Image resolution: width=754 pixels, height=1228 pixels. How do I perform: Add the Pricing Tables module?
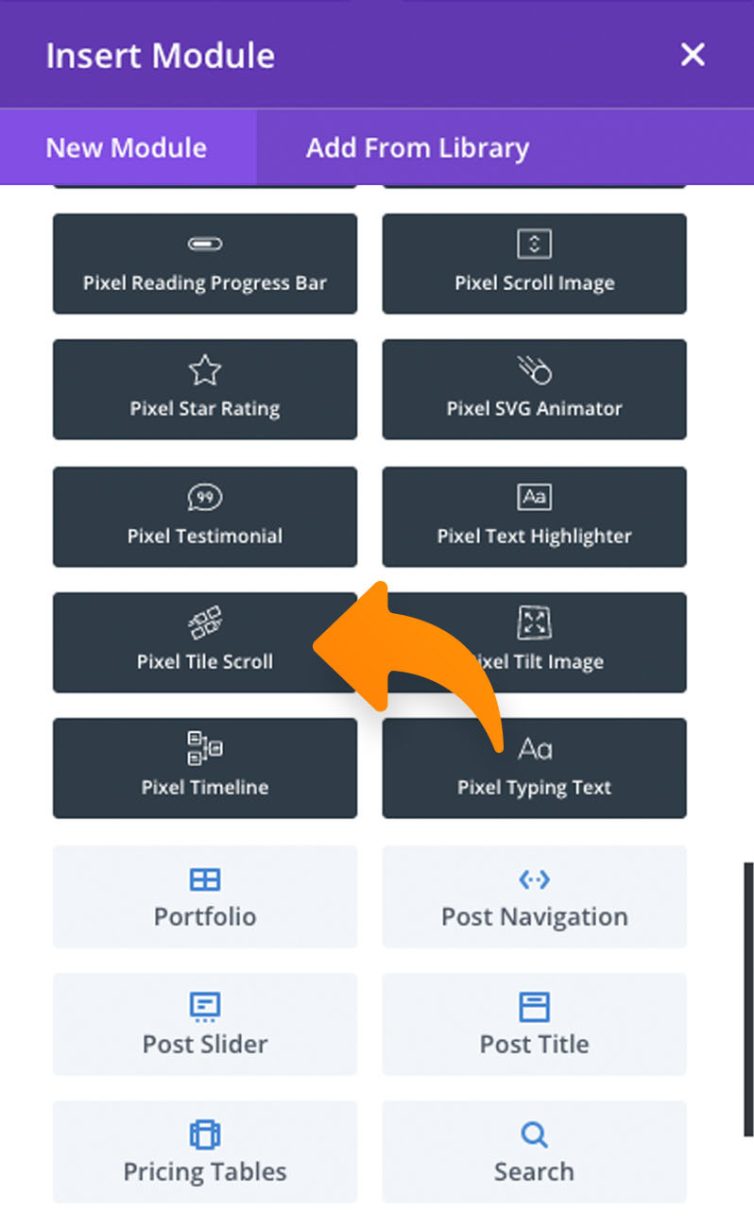coord(204,1151)
